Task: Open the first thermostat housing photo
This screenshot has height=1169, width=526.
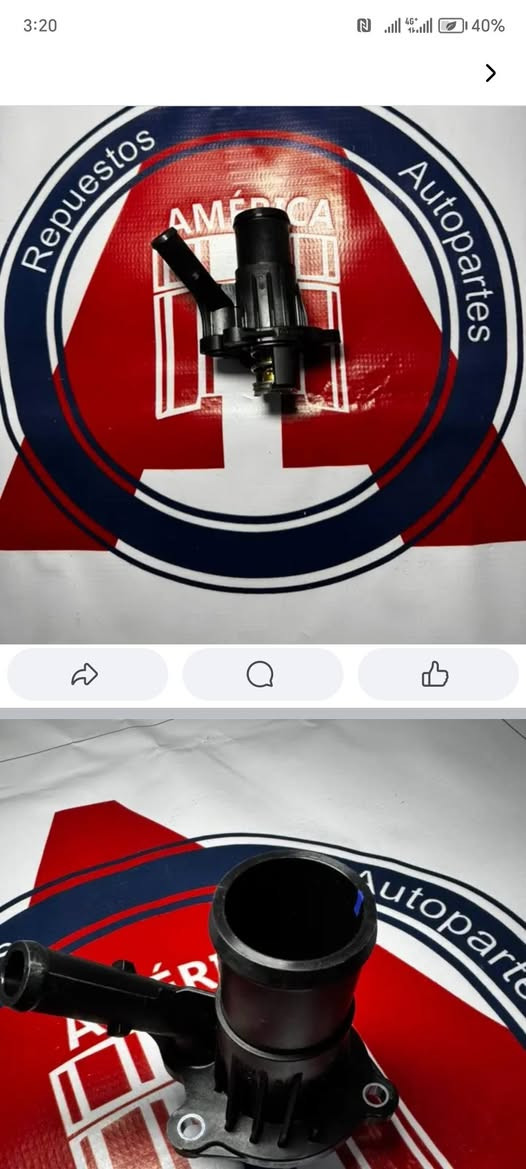Action: [x=263, y=374]
